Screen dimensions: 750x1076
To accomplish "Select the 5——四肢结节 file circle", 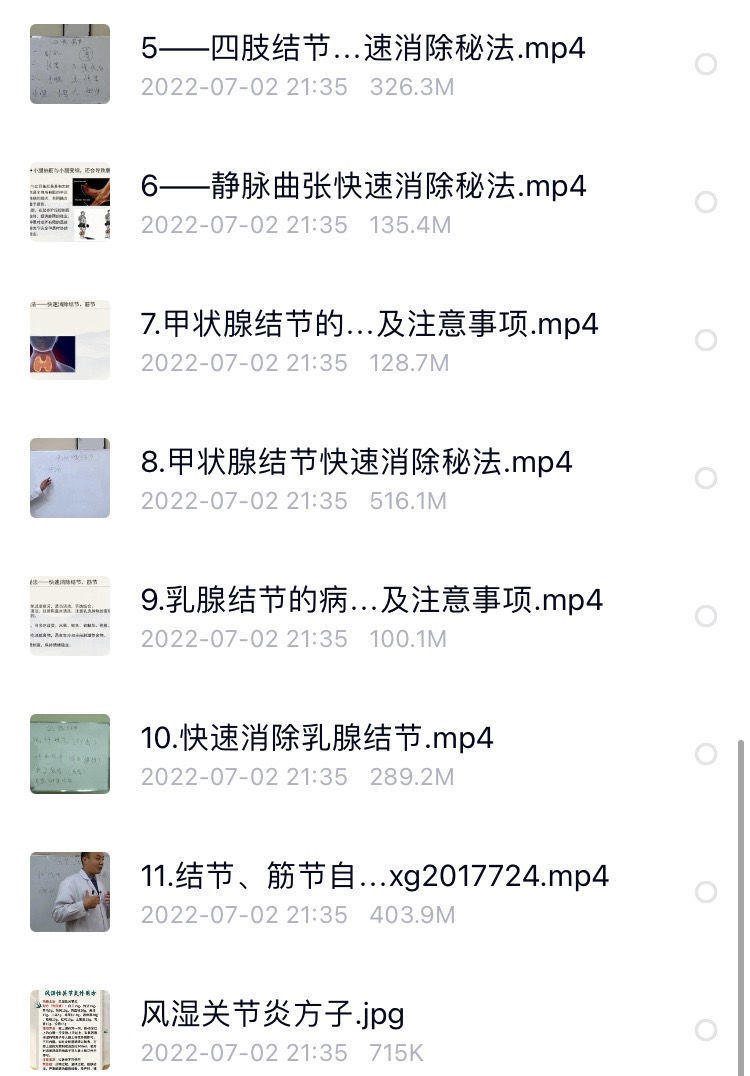I will point(706,65).
